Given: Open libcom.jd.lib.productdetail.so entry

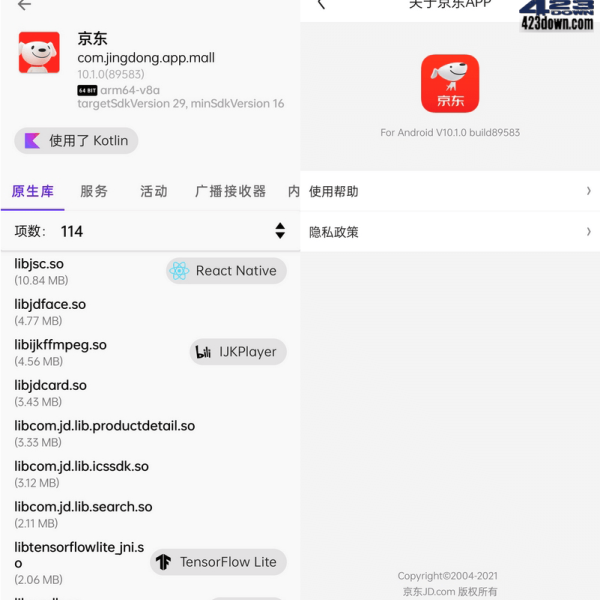Looking at the screenshot, I should click(104, 433).
